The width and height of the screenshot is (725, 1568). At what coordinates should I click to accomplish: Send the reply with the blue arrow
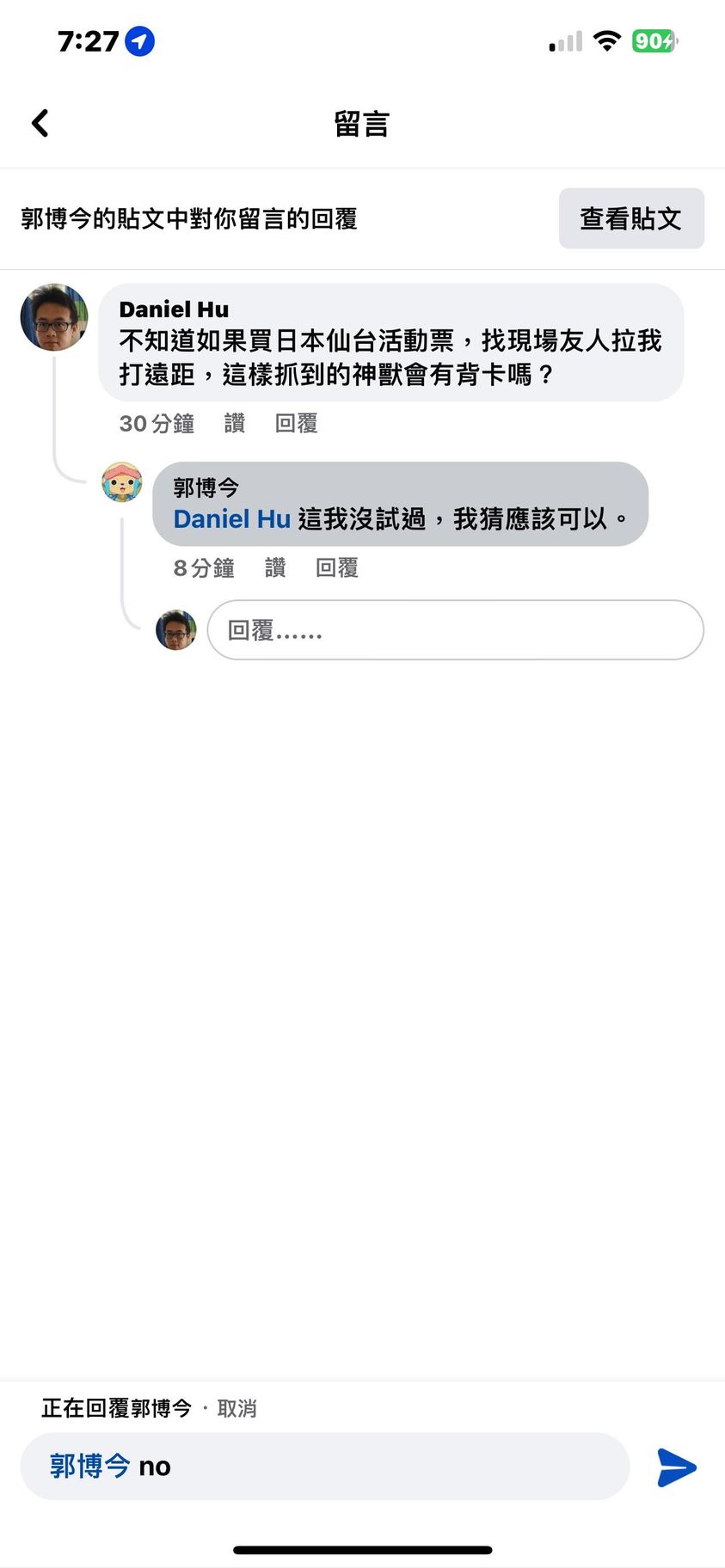click(x=677, y=1467)
